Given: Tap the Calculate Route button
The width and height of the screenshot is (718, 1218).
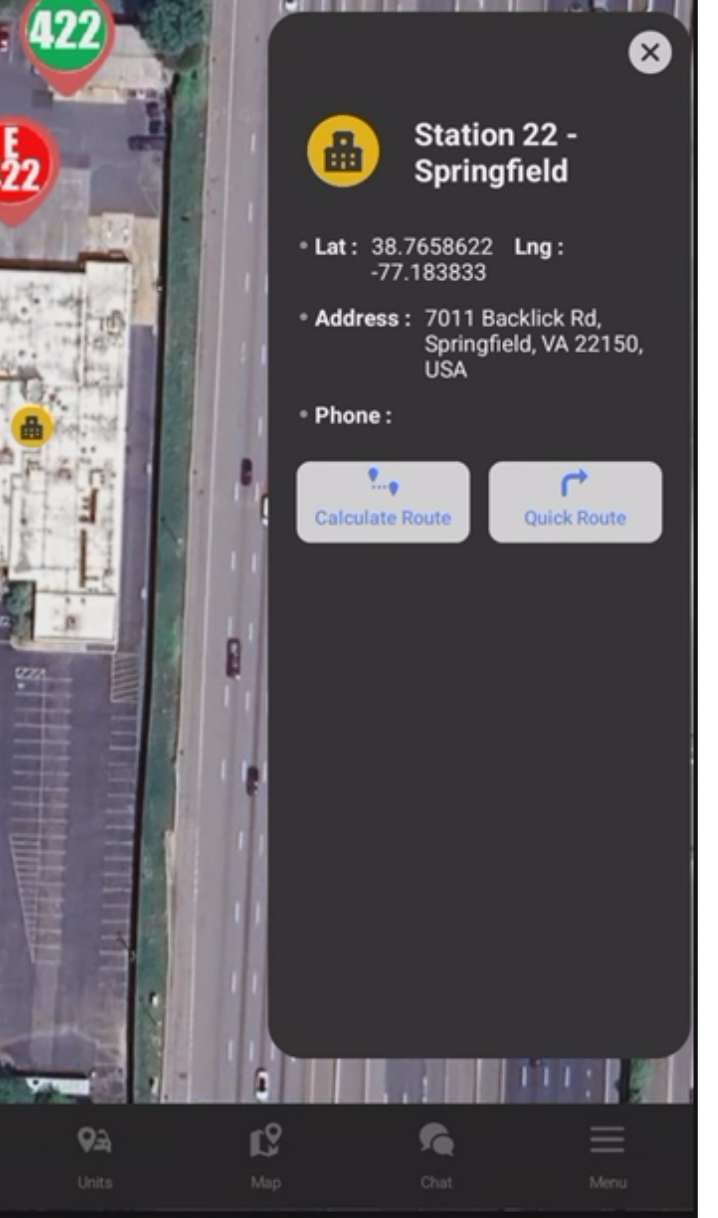Looking at the screenshot, I should point(383,502).
